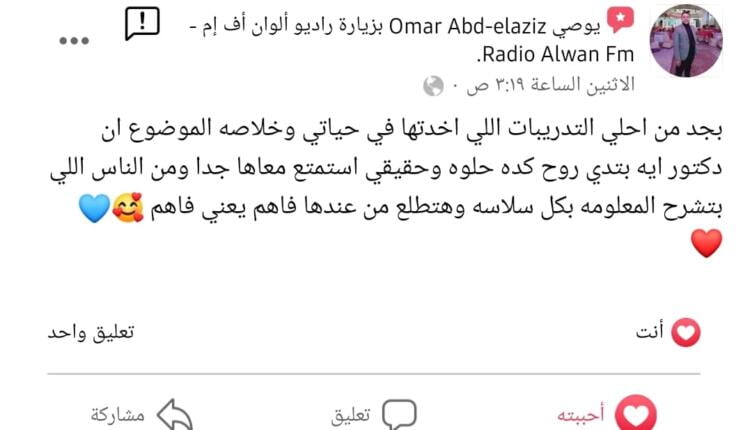View the تعليق واحد comment
The width and height of the screenshot is (750, 430).
[x=91, y=332]
